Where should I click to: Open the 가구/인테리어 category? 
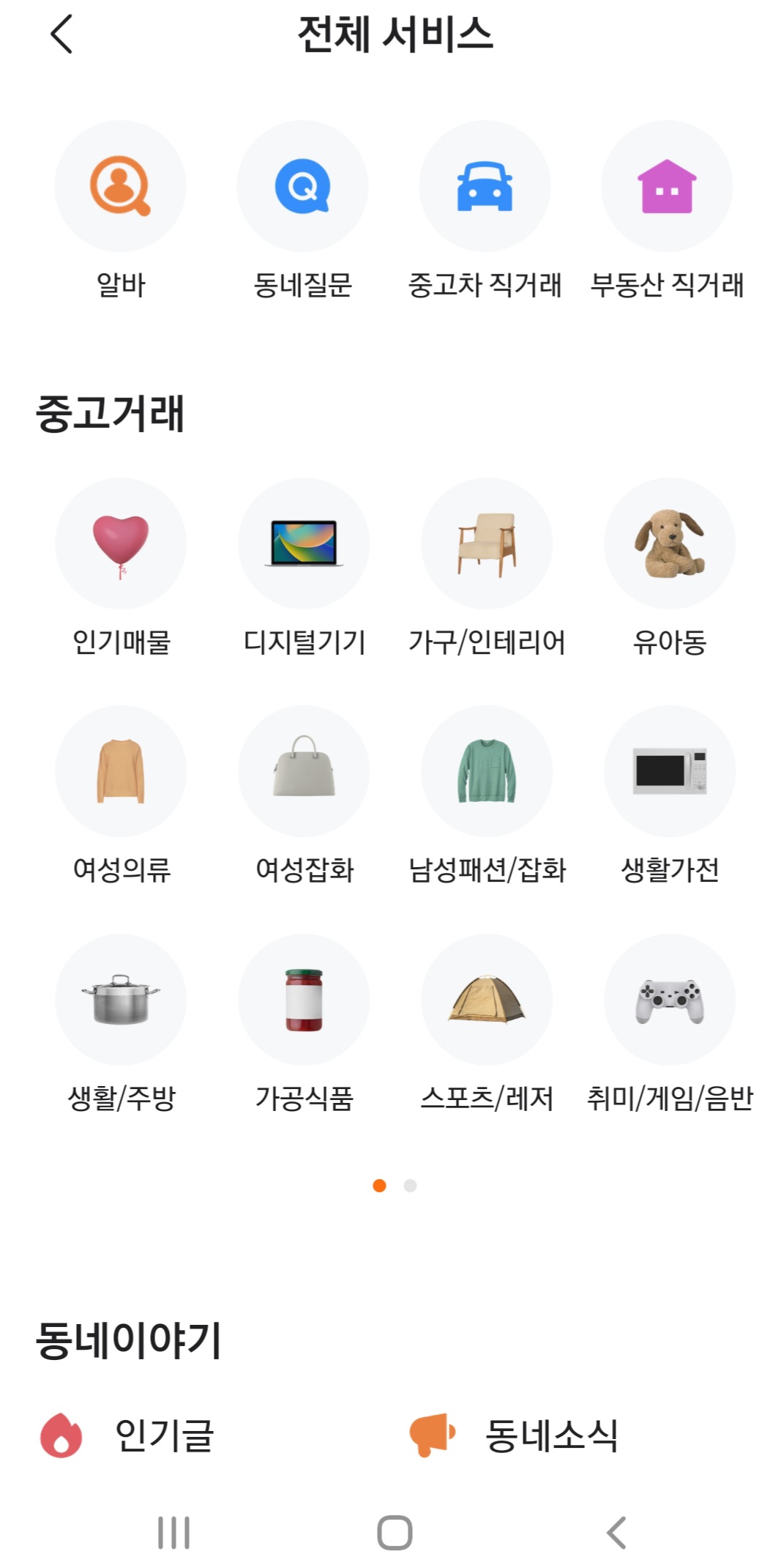[x=487, y=544]
